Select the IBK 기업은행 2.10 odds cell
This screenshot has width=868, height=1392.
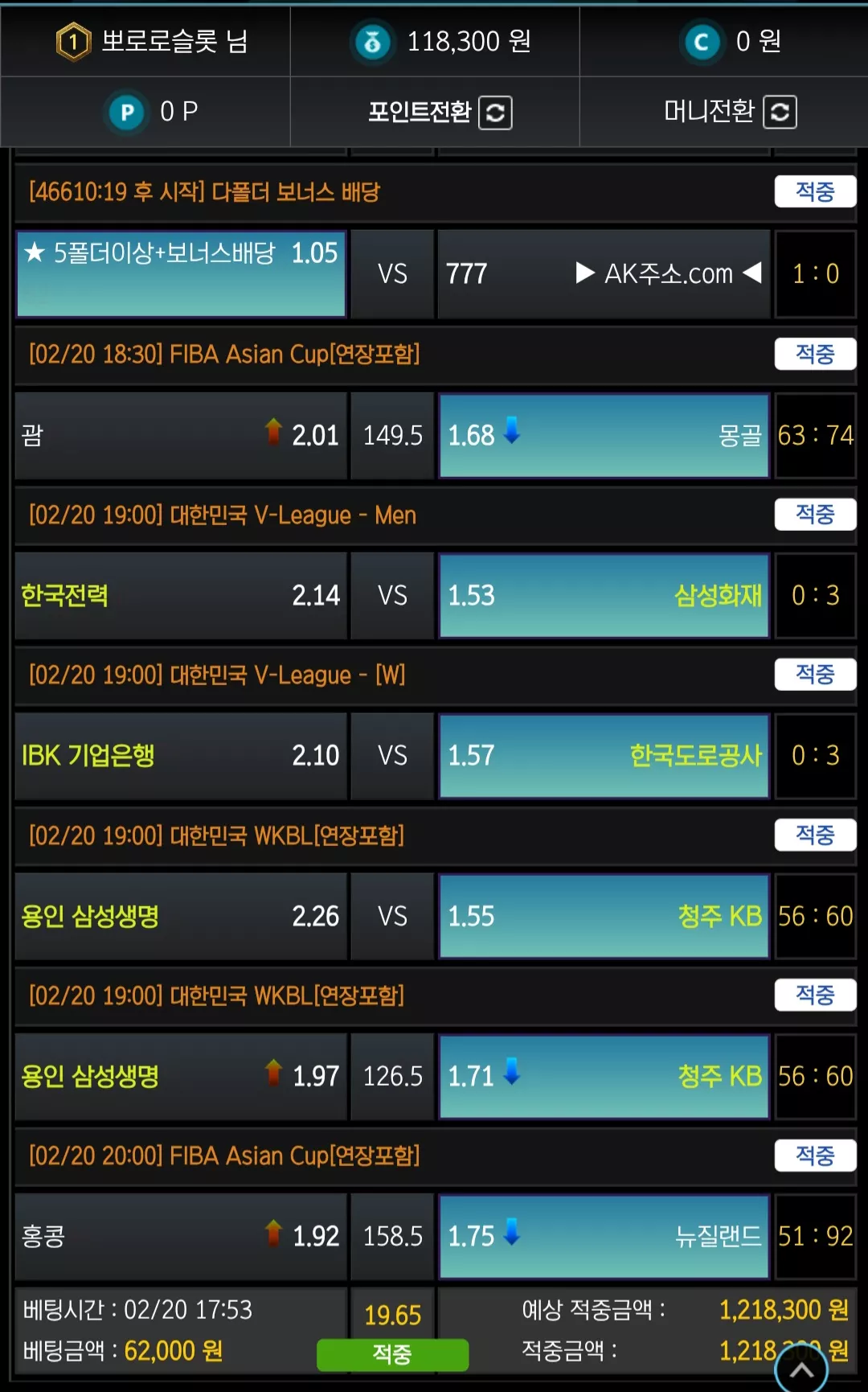coord(181,755)
